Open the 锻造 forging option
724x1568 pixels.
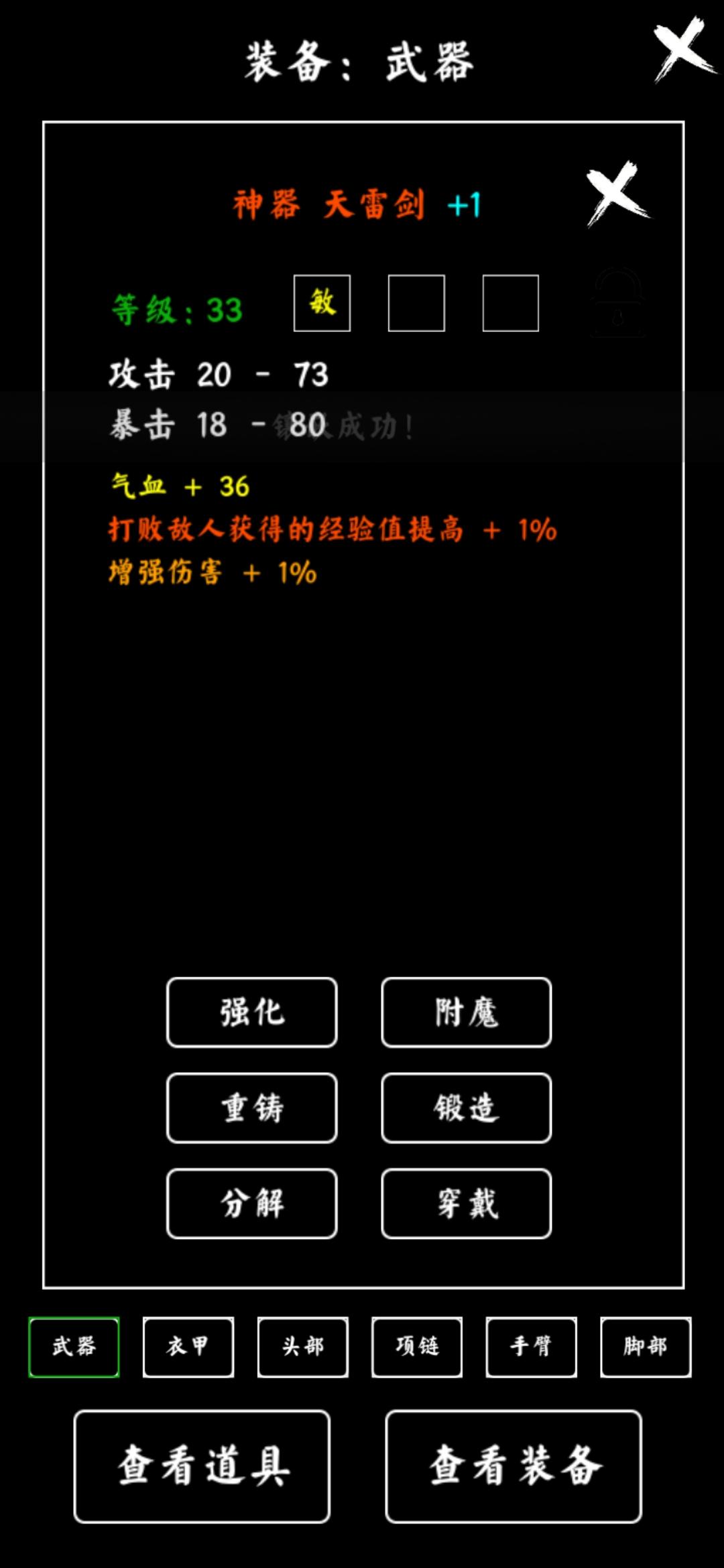tap(467, 1108)
